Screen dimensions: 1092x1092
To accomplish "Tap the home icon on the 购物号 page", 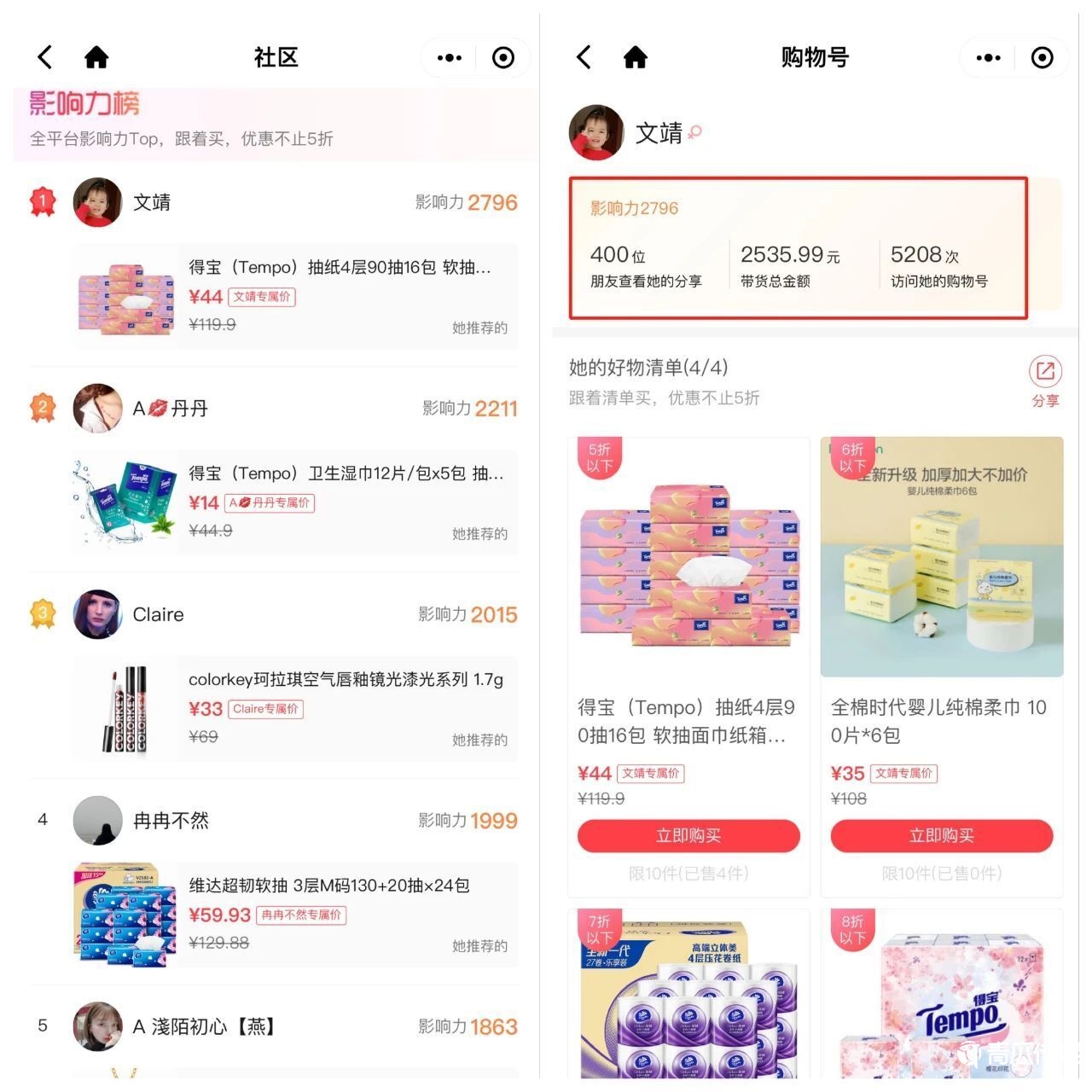I will pos(636,57).
